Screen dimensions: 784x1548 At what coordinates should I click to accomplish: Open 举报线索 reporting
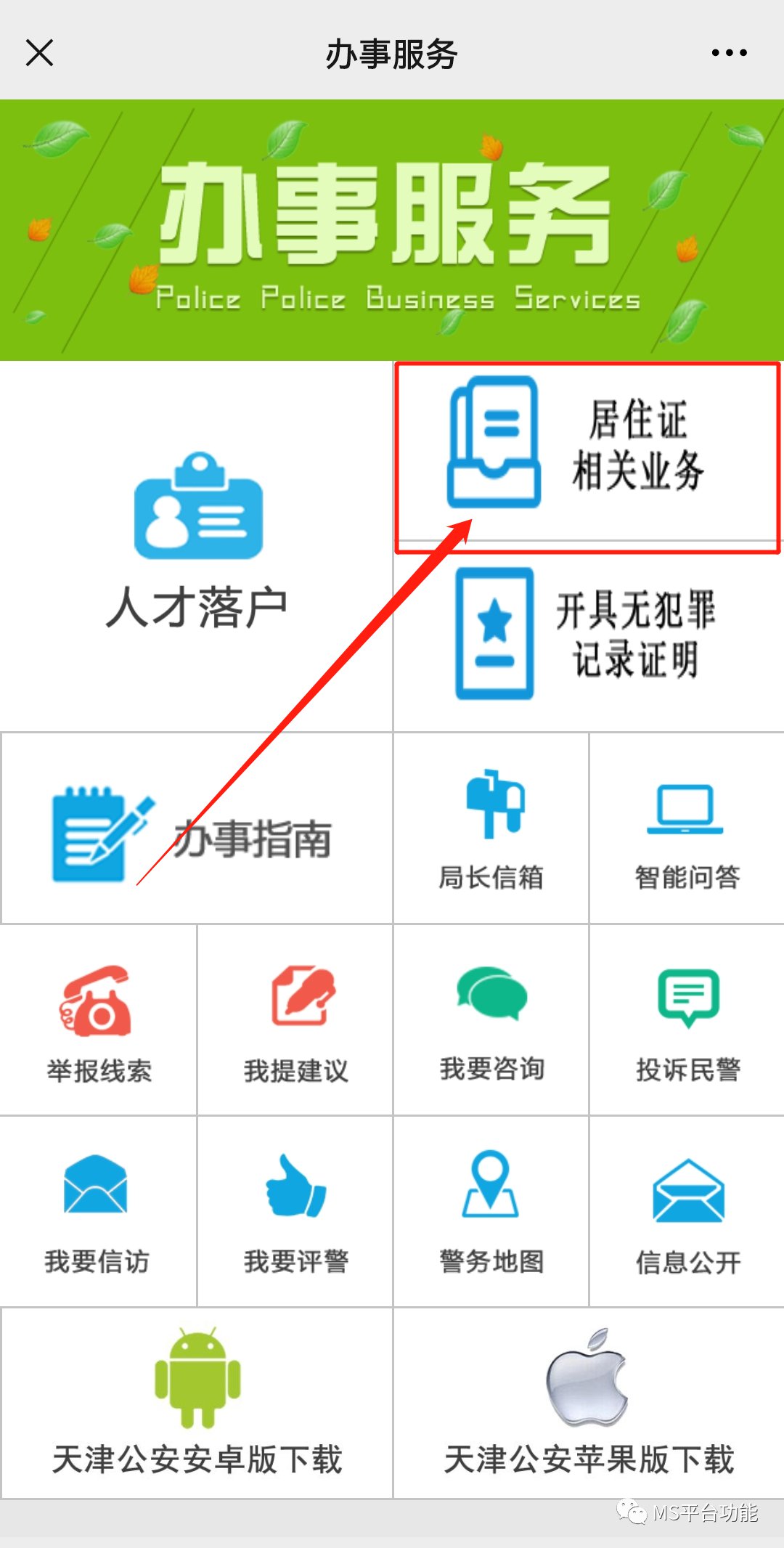pos(99,1020)
